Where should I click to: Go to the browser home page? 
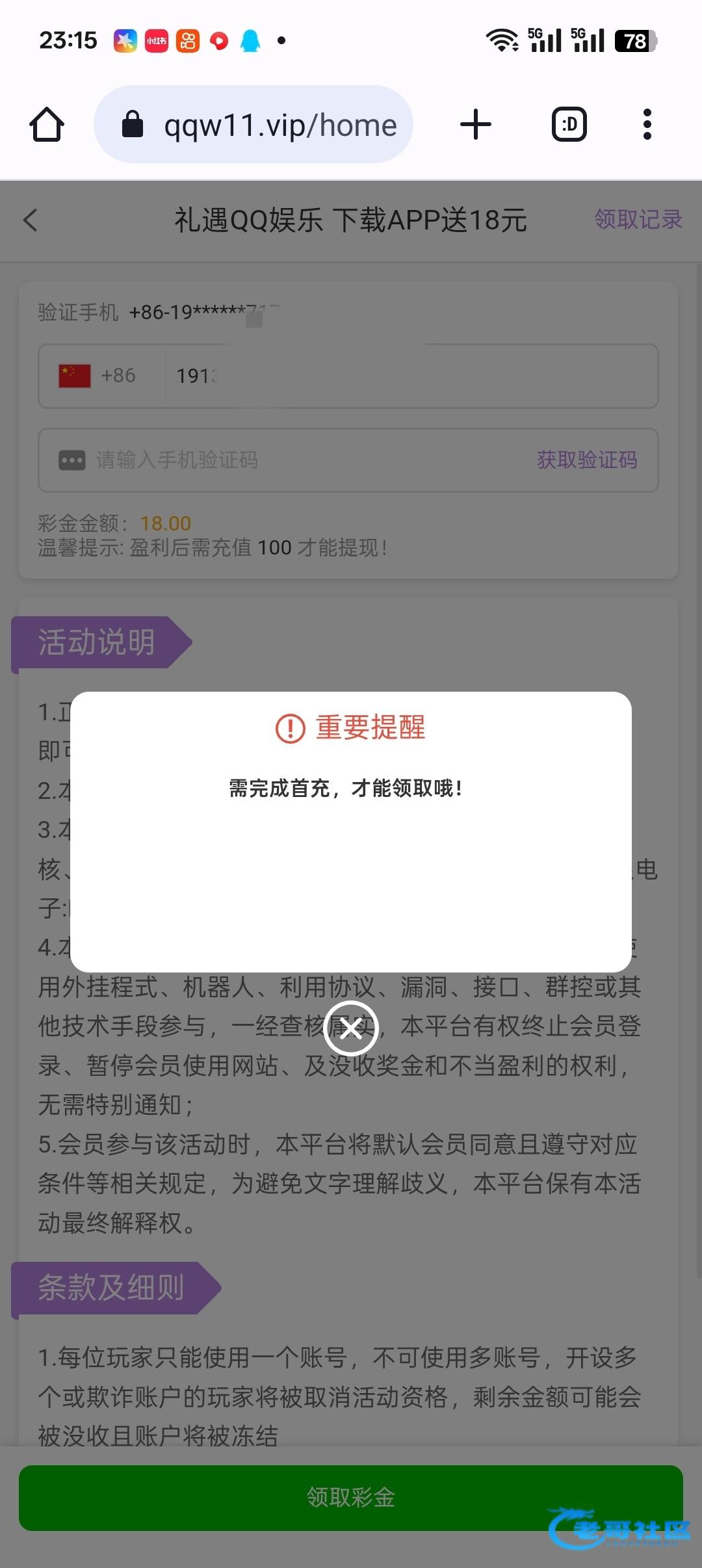pyautogui.click(x=47, y=124)
